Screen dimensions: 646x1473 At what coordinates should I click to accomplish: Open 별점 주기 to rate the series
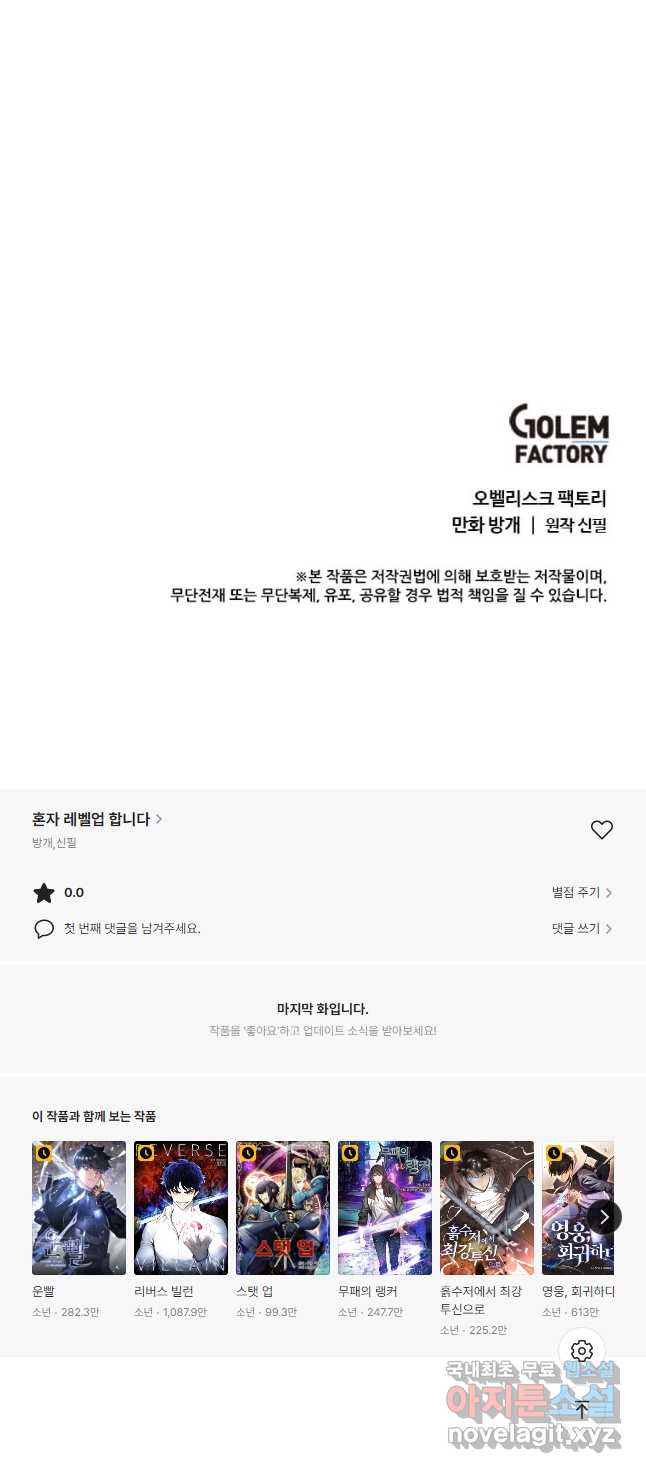[x=581, y=893]
